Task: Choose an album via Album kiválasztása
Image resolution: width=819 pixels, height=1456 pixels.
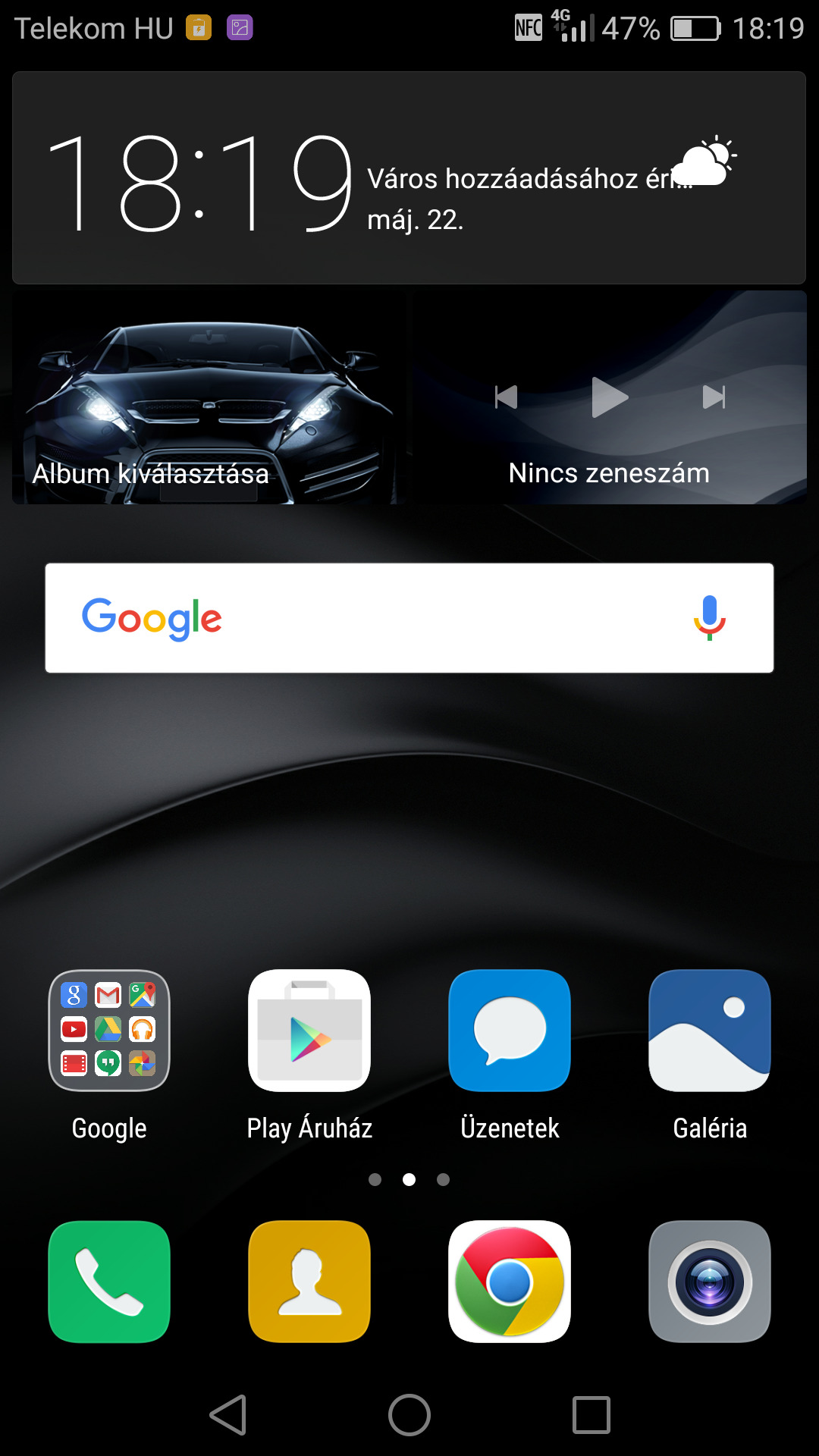Action: click(150, 474)
